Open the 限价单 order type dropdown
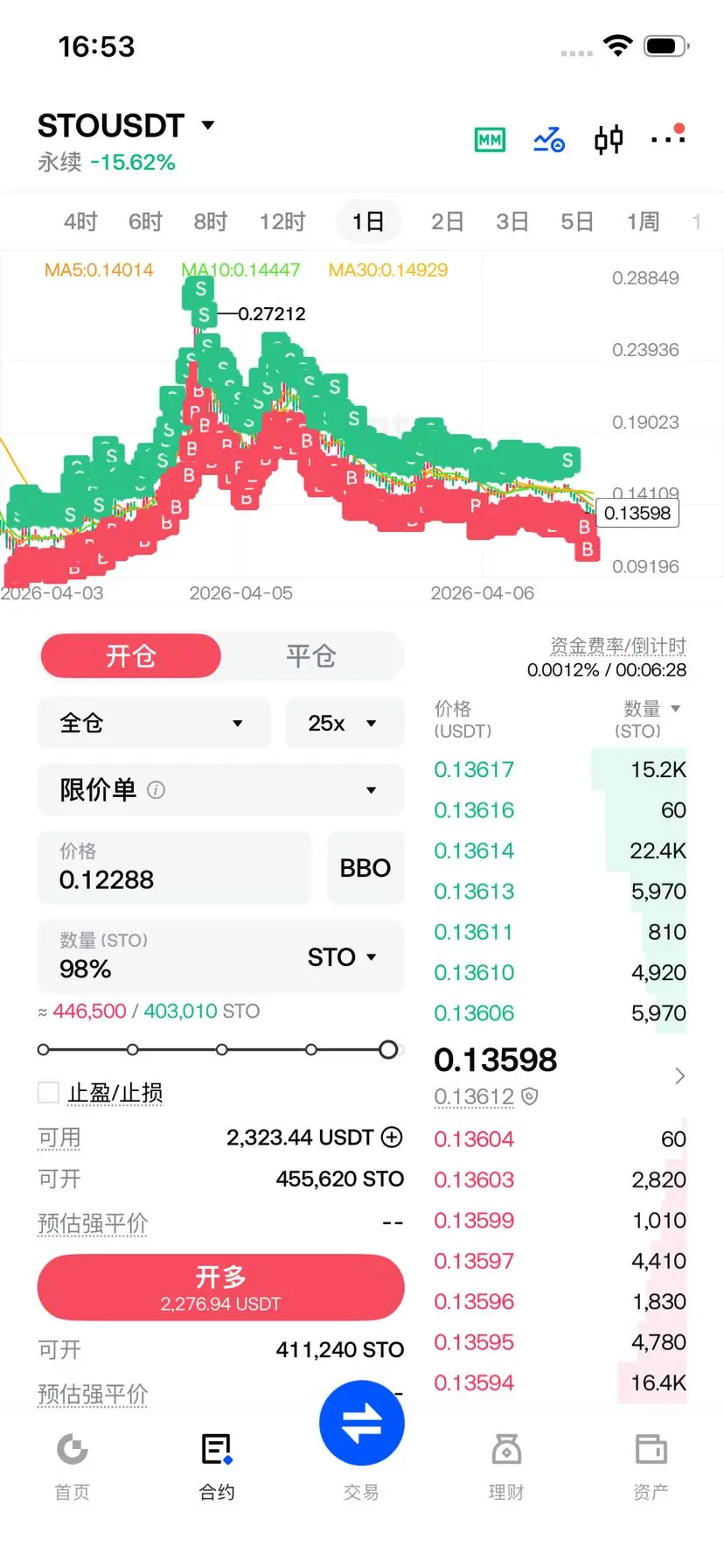724x1568 pixels. pos(221,790)
